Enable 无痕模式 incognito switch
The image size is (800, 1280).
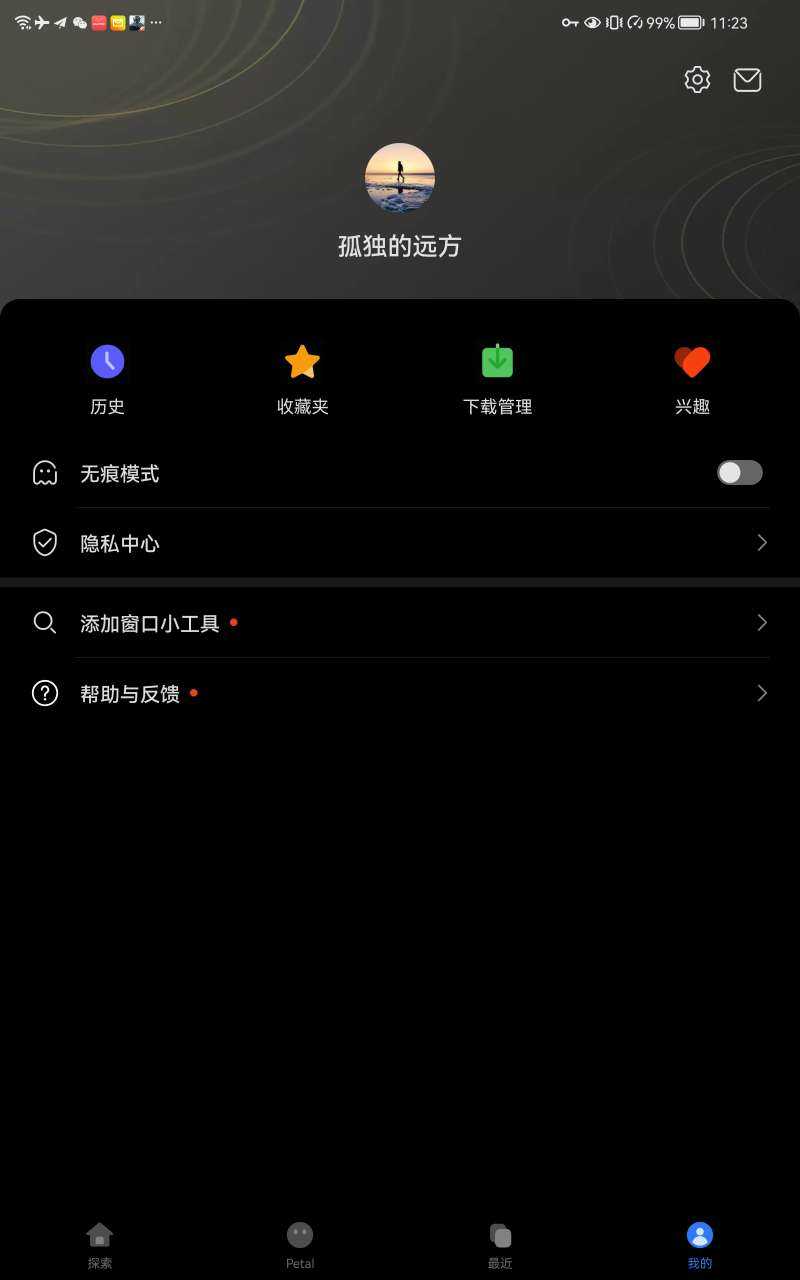click(x=739, y=473)
